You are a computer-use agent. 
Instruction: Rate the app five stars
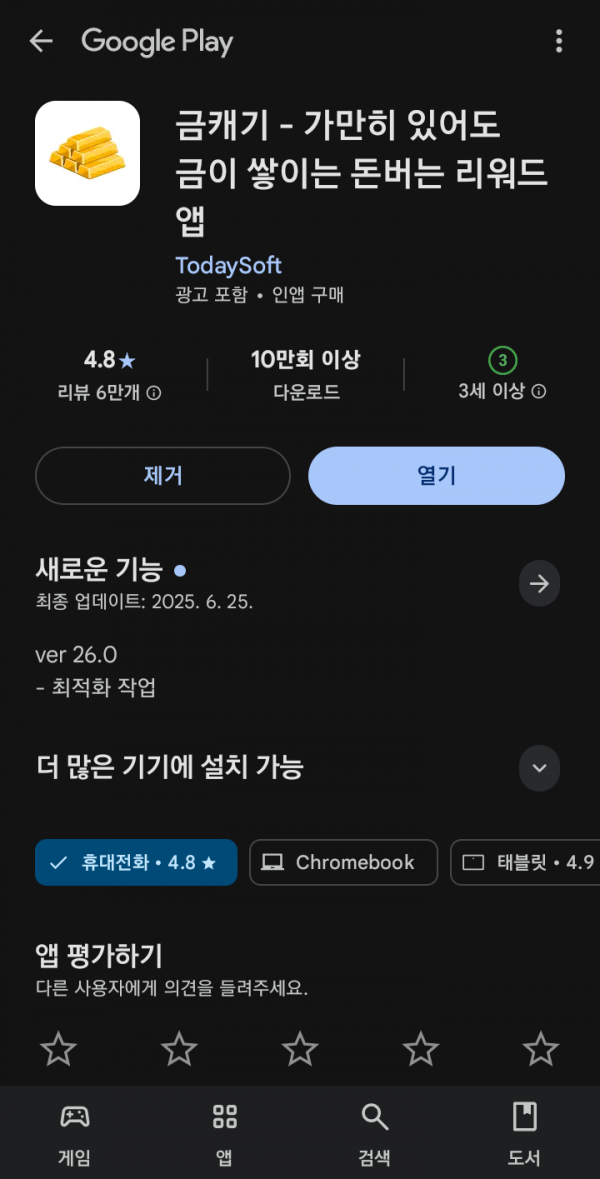pos(541,1048)
